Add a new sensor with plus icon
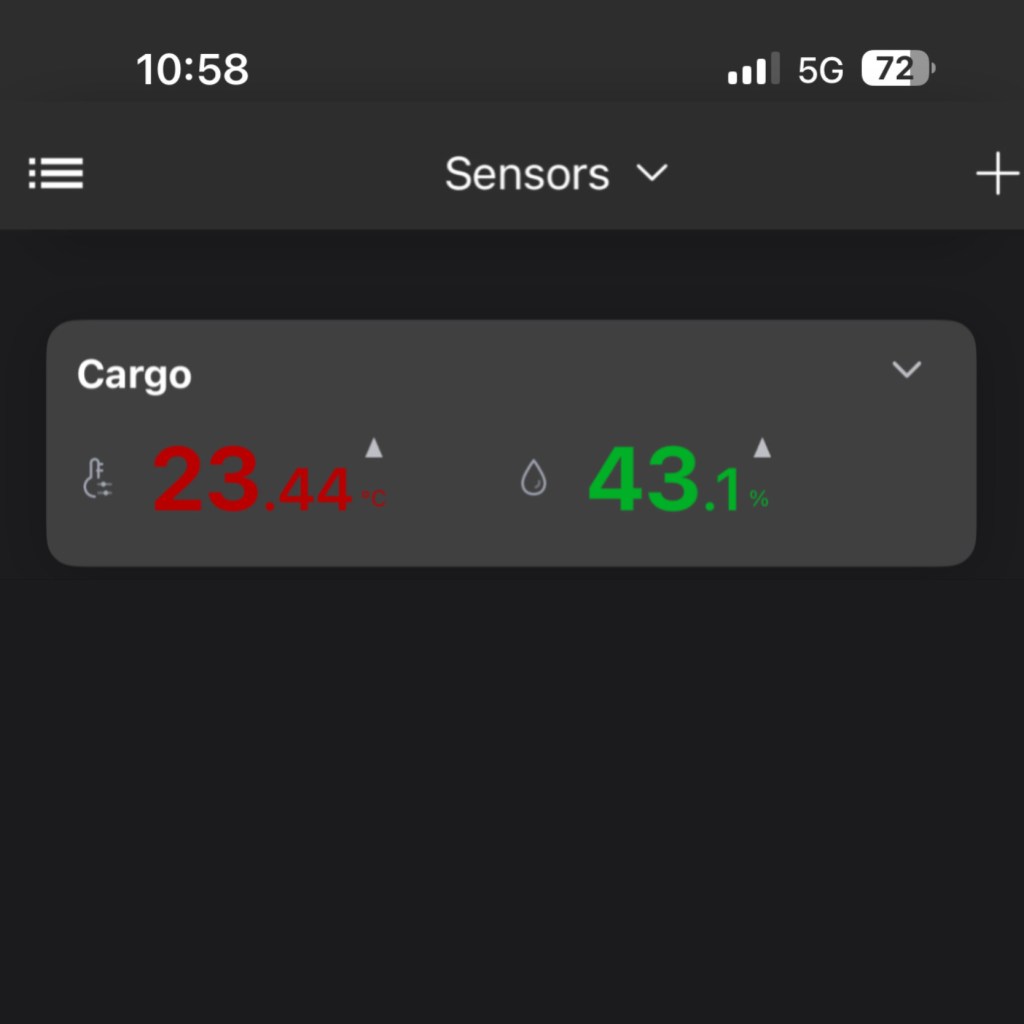The image size is (1024, 1024). [996, 175]
